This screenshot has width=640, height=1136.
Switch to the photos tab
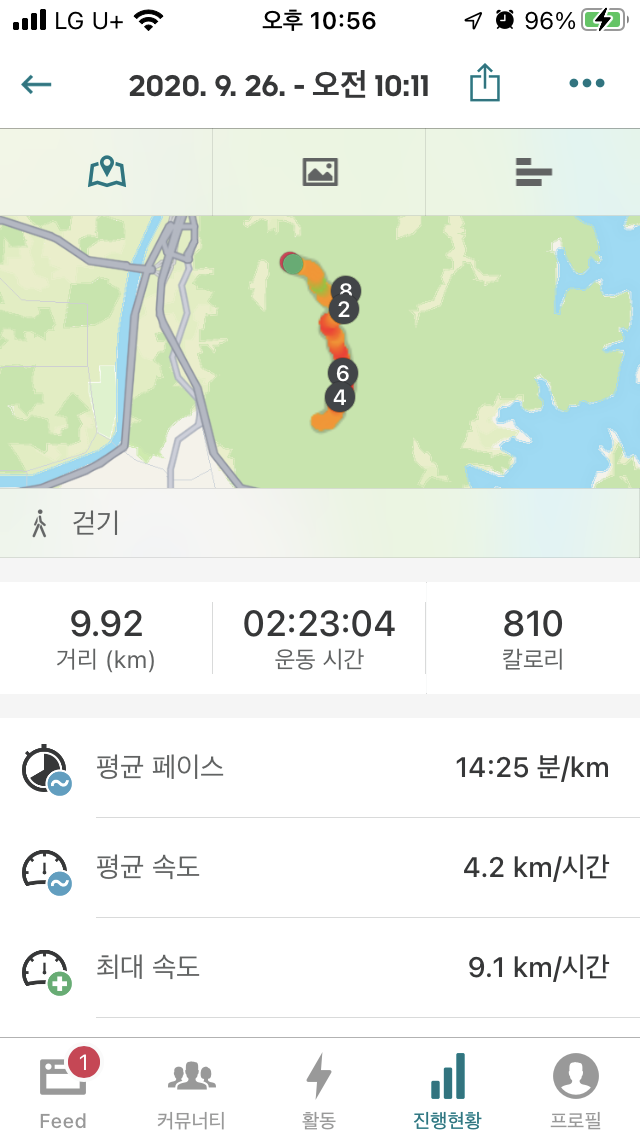(x=320, y=172)
